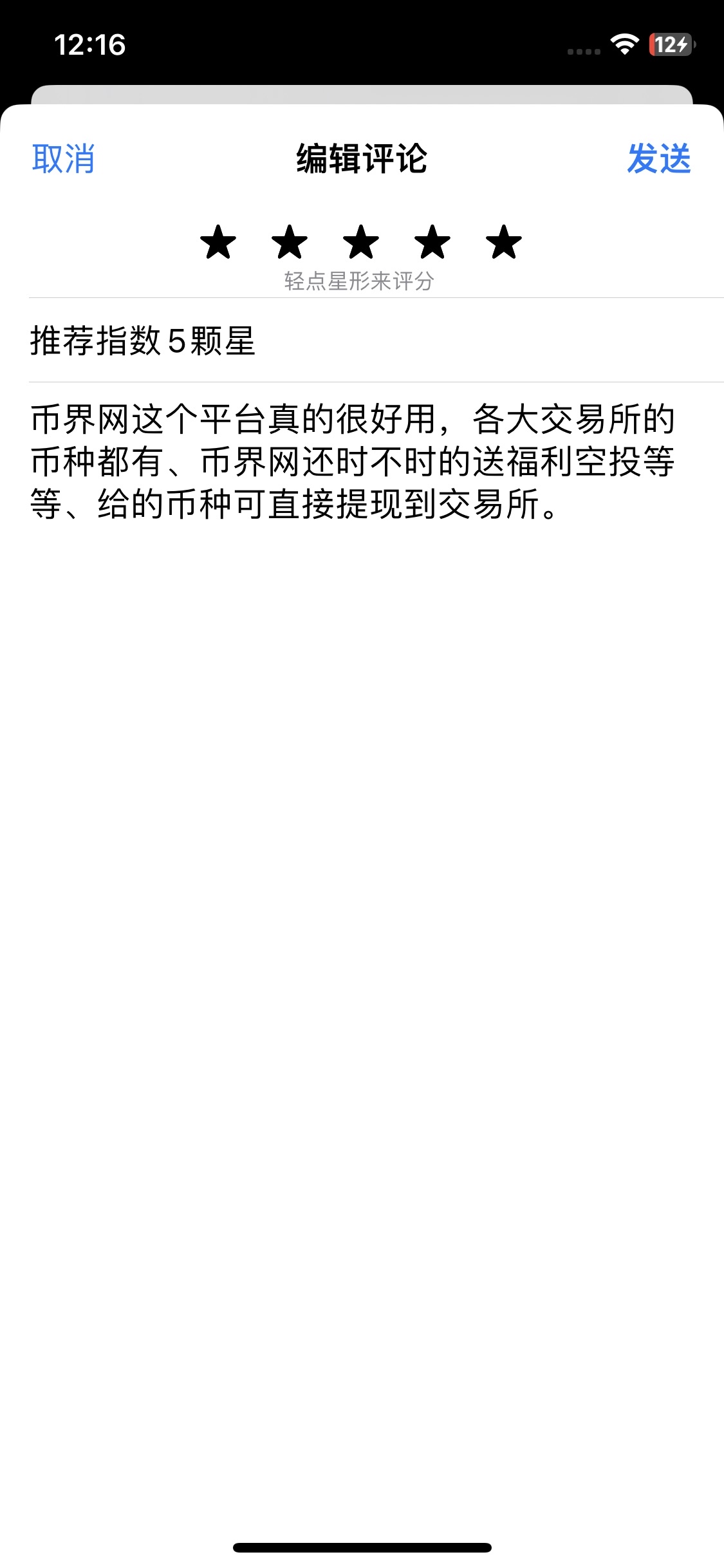Send the review with 发送
The height and width of the screenshot is (1568, 724).
658,158
